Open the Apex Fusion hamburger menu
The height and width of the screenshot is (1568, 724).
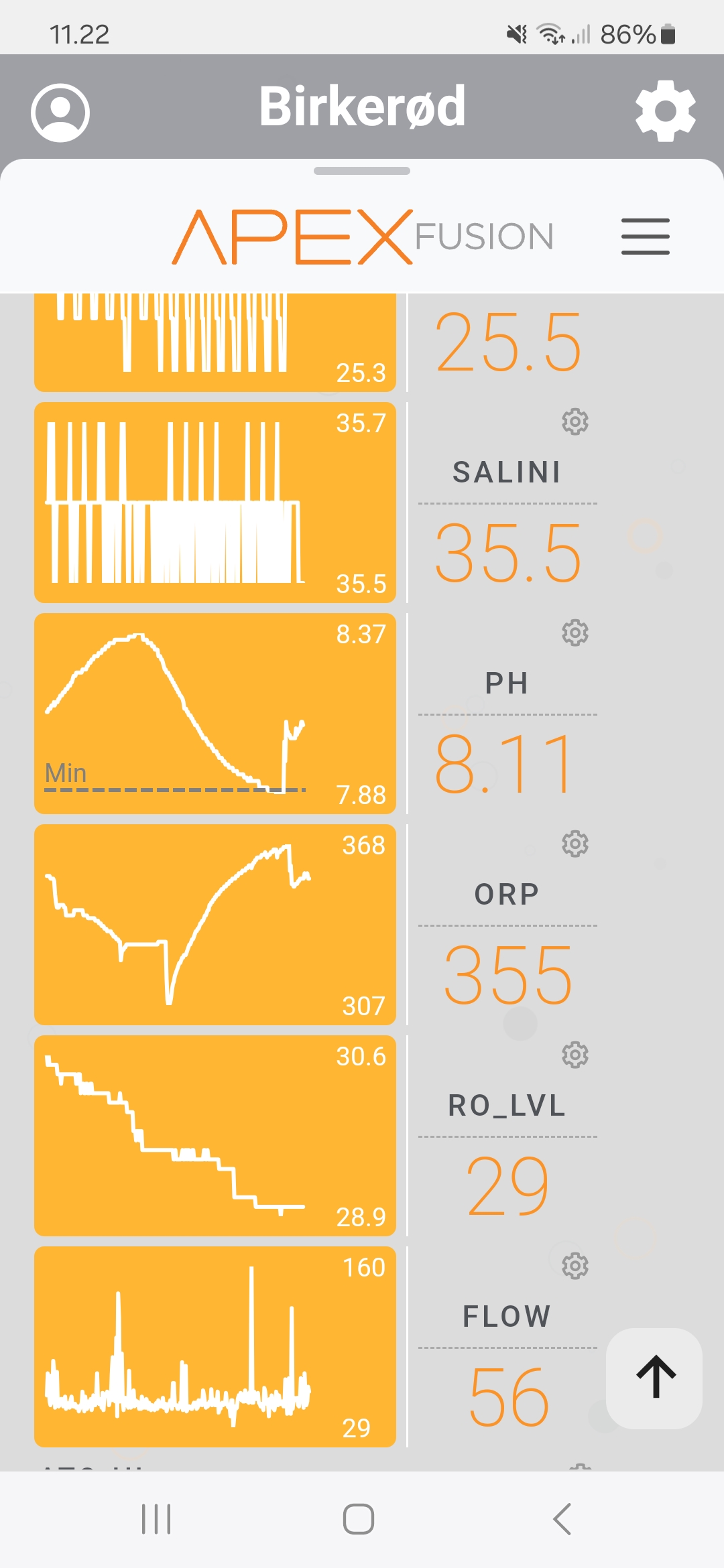pos(645,237)
